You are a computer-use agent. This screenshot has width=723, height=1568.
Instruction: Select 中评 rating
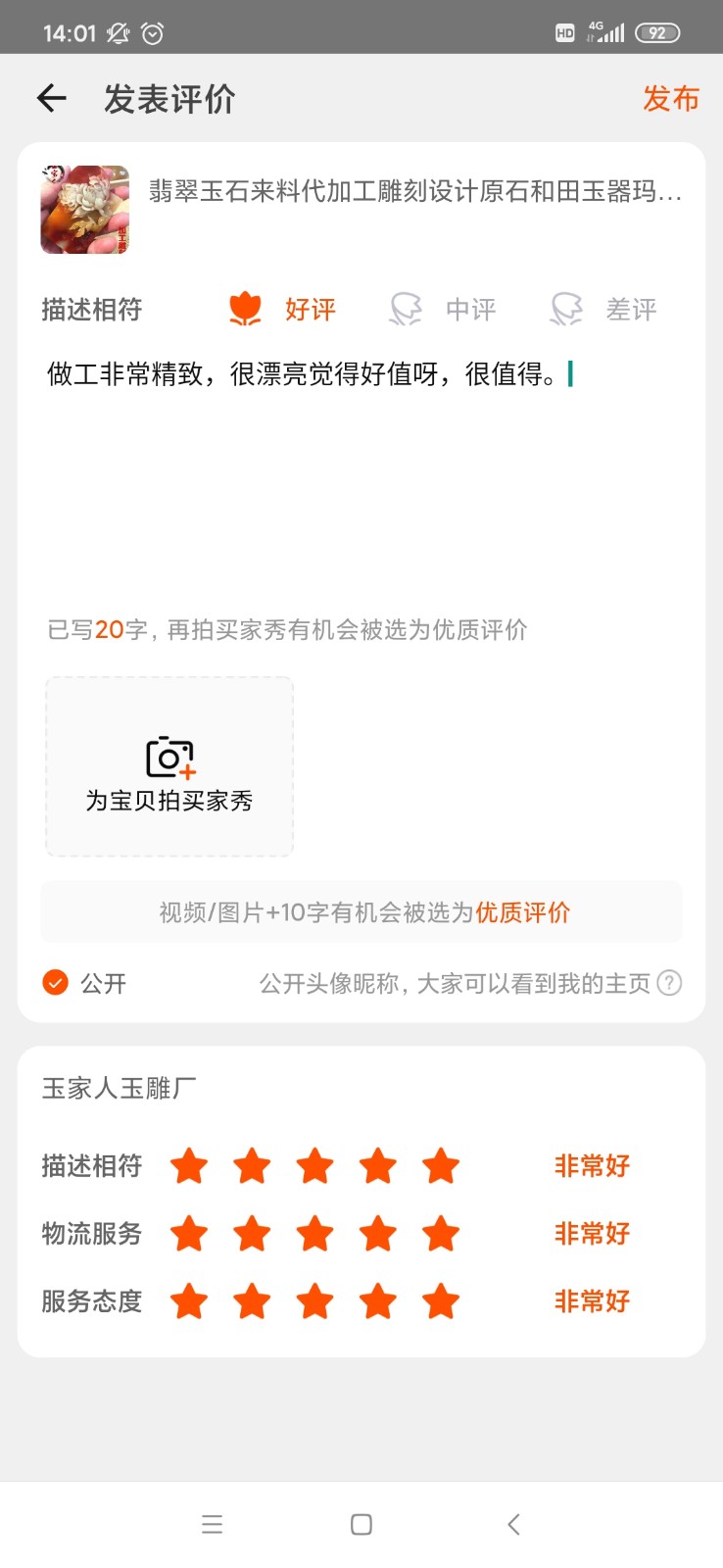point(444,310)
